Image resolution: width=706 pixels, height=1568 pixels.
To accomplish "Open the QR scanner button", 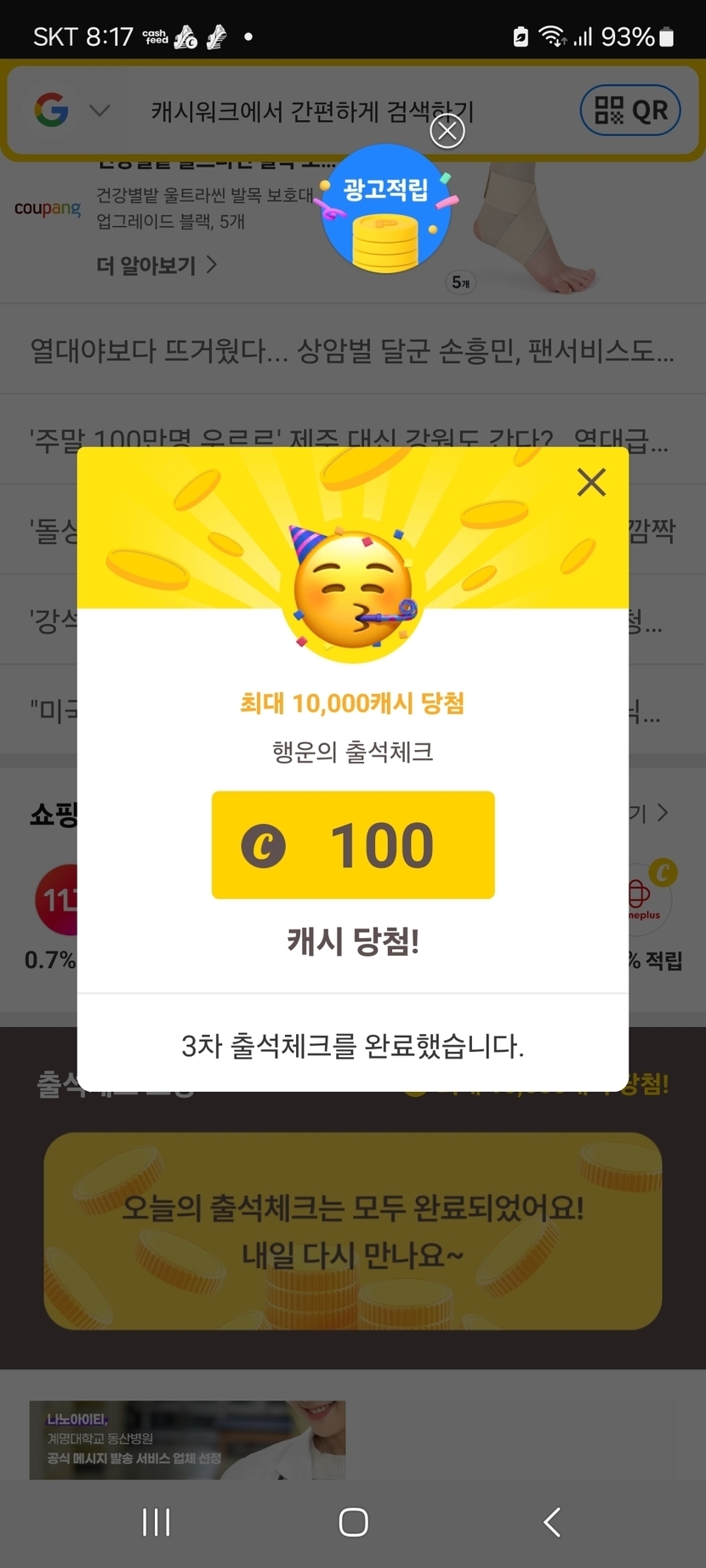I will click(630, 110).
